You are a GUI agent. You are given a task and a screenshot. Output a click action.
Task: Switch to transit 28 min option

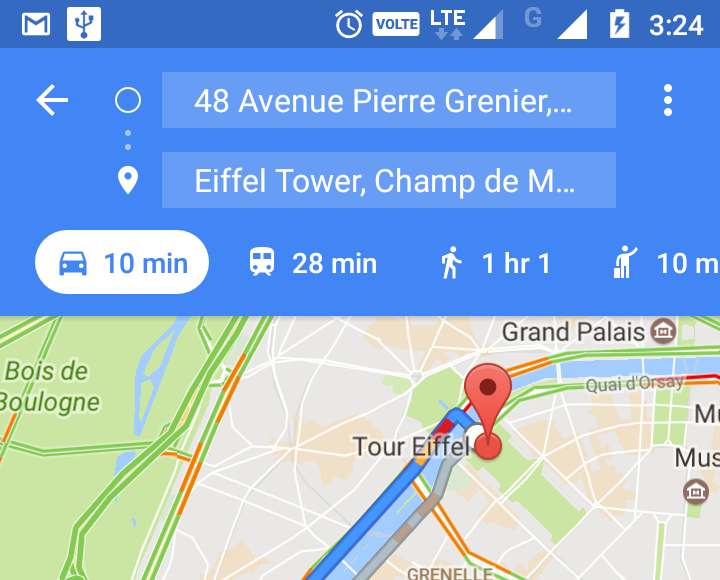point(313,263)
